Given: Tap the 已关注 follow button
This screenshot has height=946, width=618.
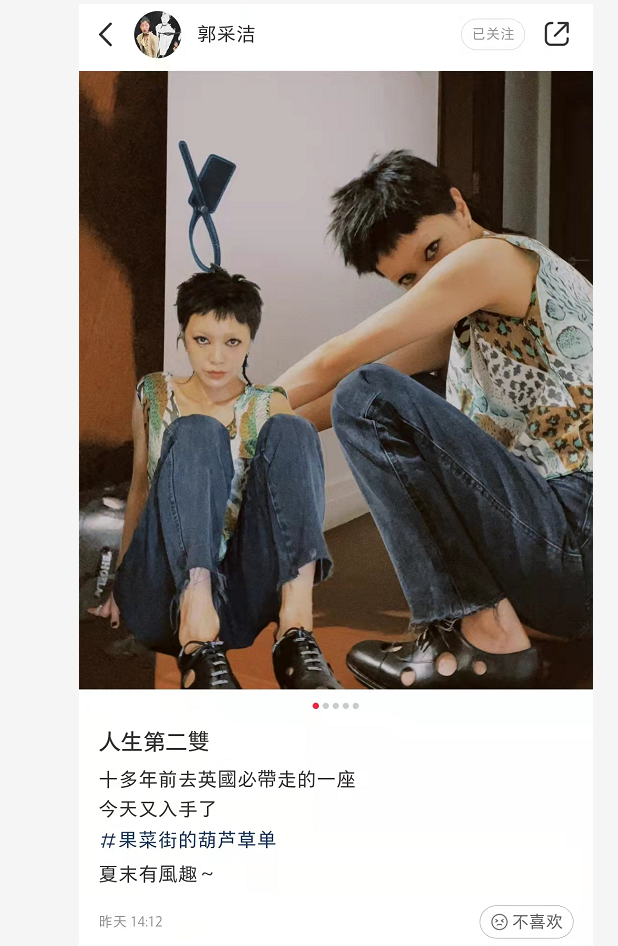Looking at the screenshot, I should click(492, 35).
